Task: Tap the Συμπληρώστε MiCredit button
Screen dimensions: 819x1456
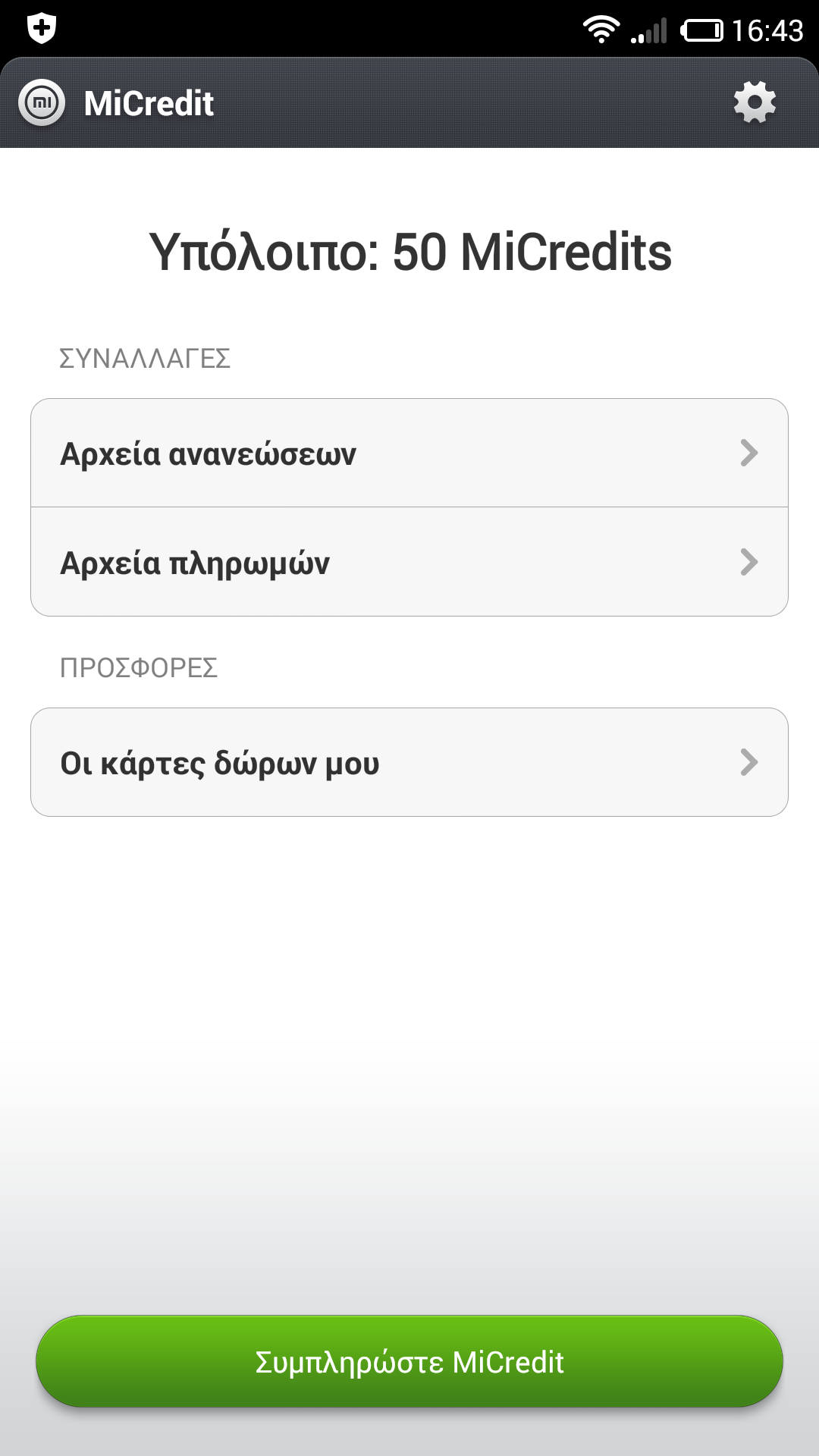Action: pyautogui.click(x=409, y=1362)
